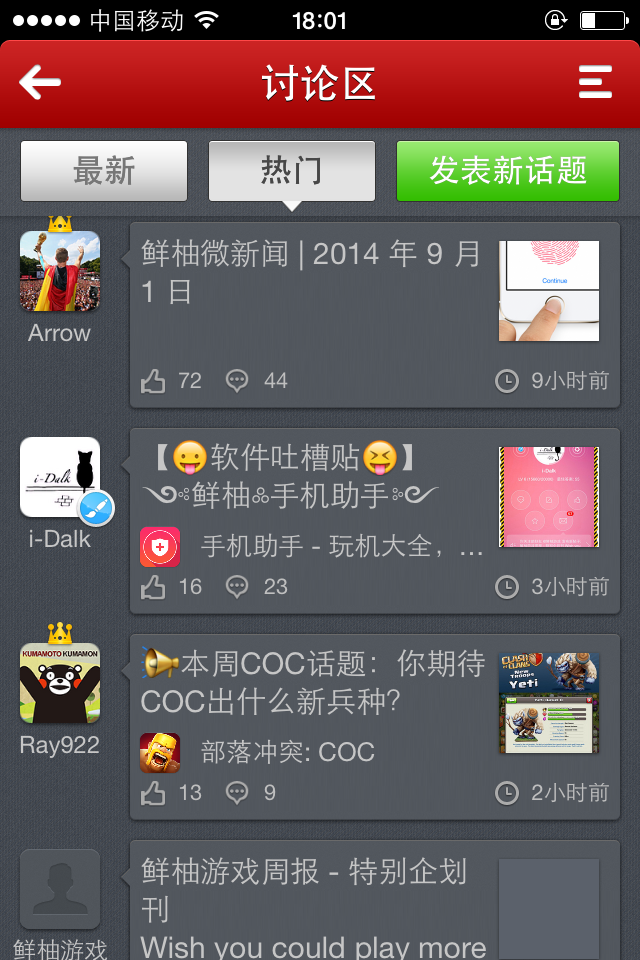
Task: View 鲜柚游戏's profile avatar
Action: pyautogui.click(x=60, y=889)
